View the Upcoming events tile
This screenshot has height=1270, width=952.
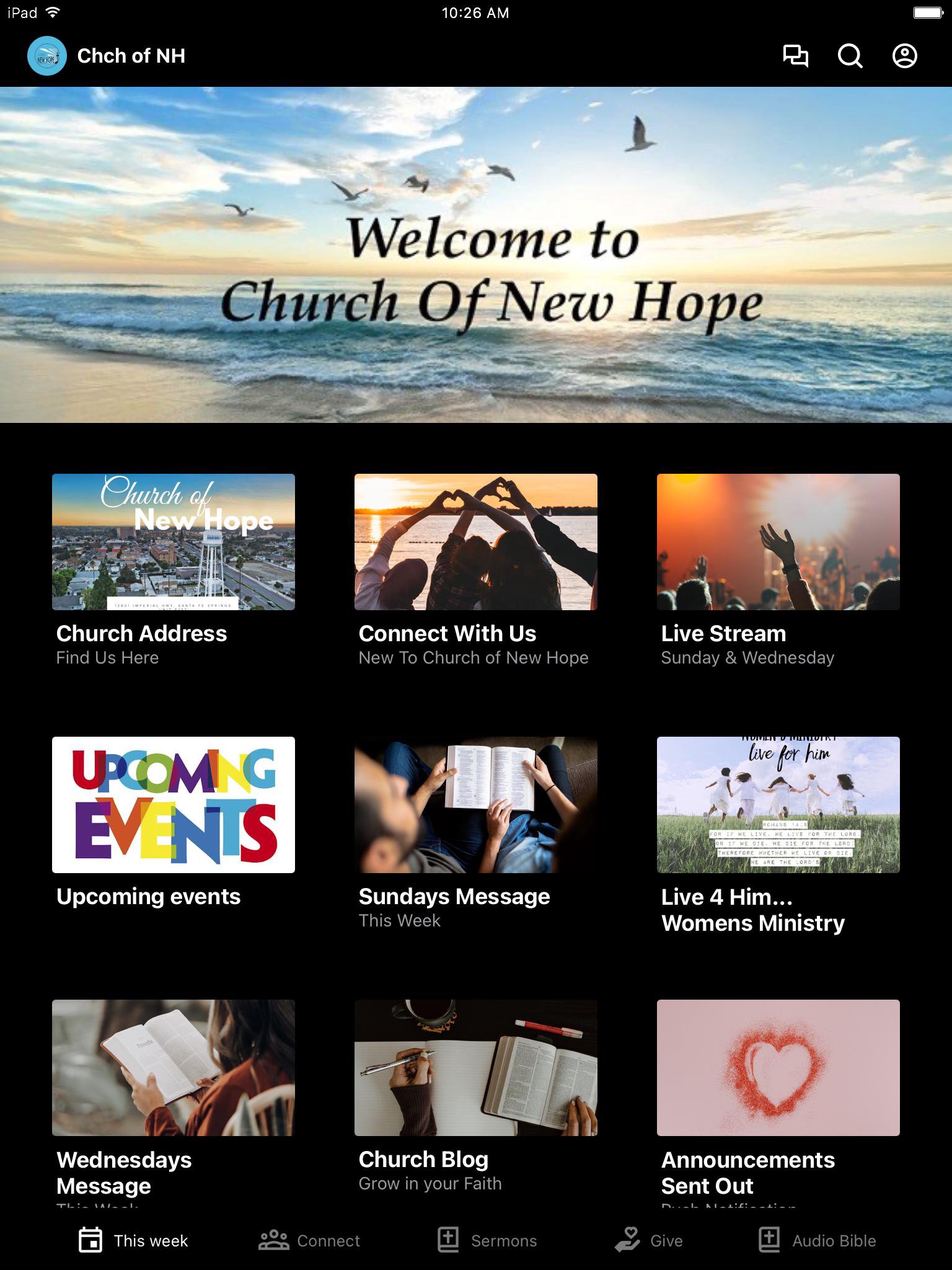click(x=174, y=805)
